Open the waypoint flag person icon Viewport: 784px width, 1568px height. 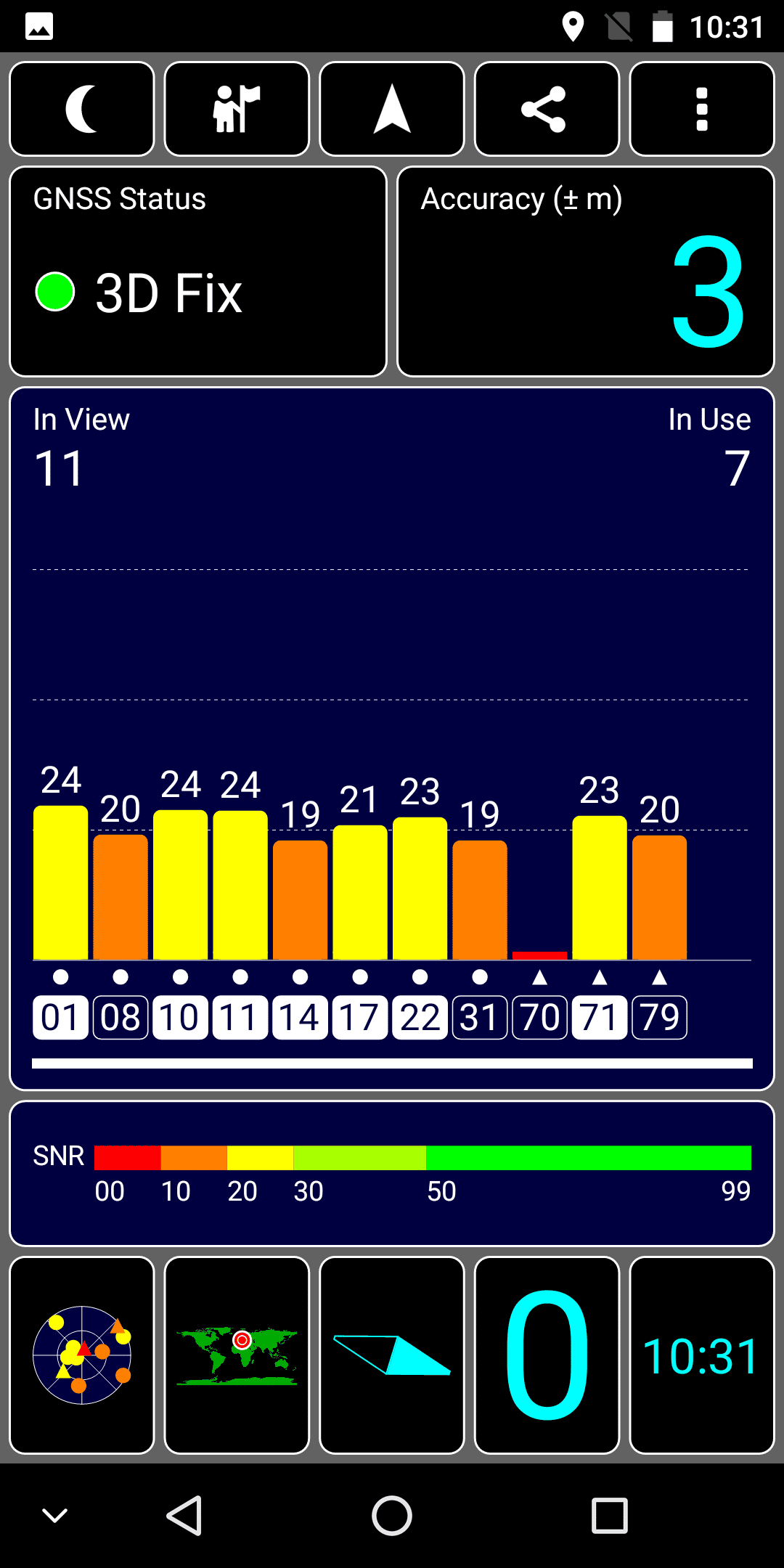pos(237,109)
